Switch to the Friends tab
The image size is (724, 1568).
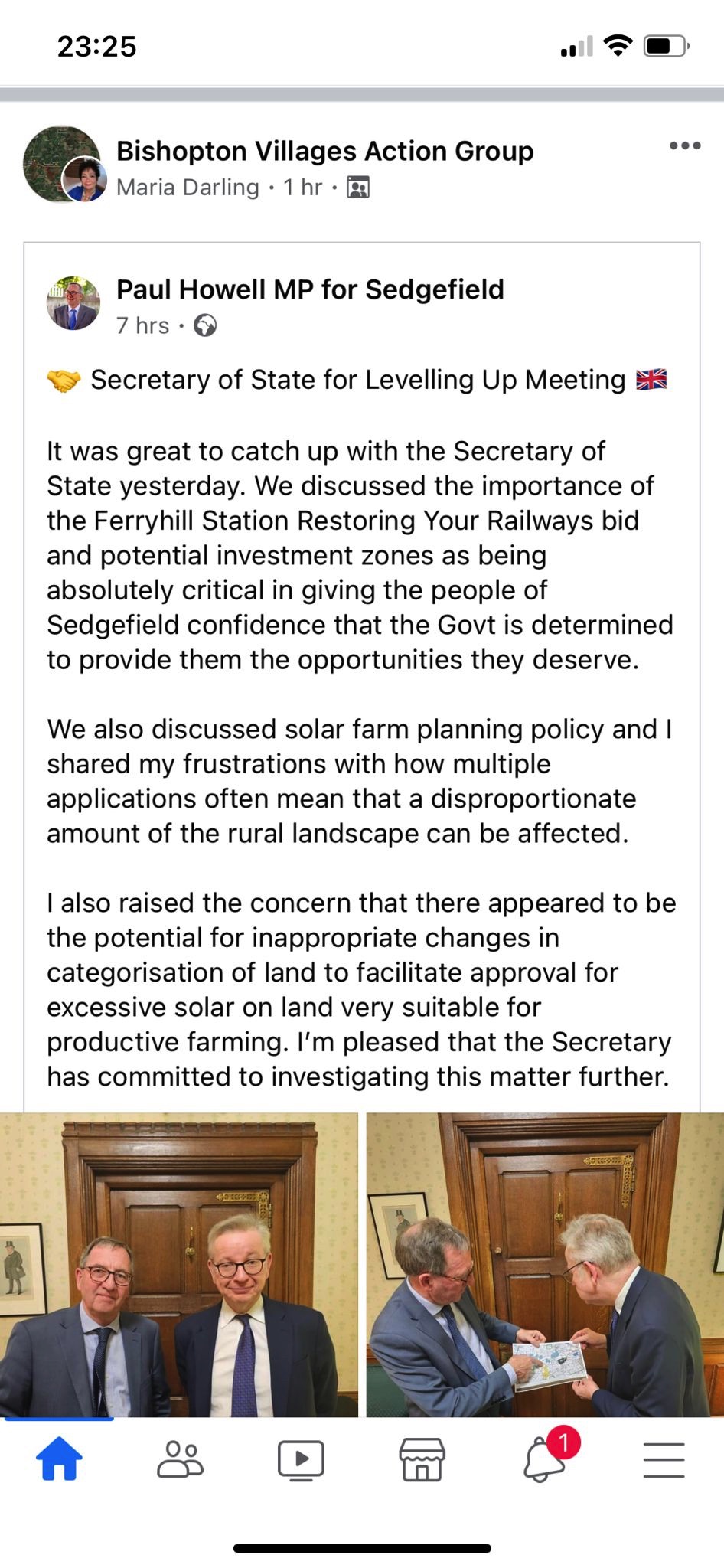point(180,1459)
